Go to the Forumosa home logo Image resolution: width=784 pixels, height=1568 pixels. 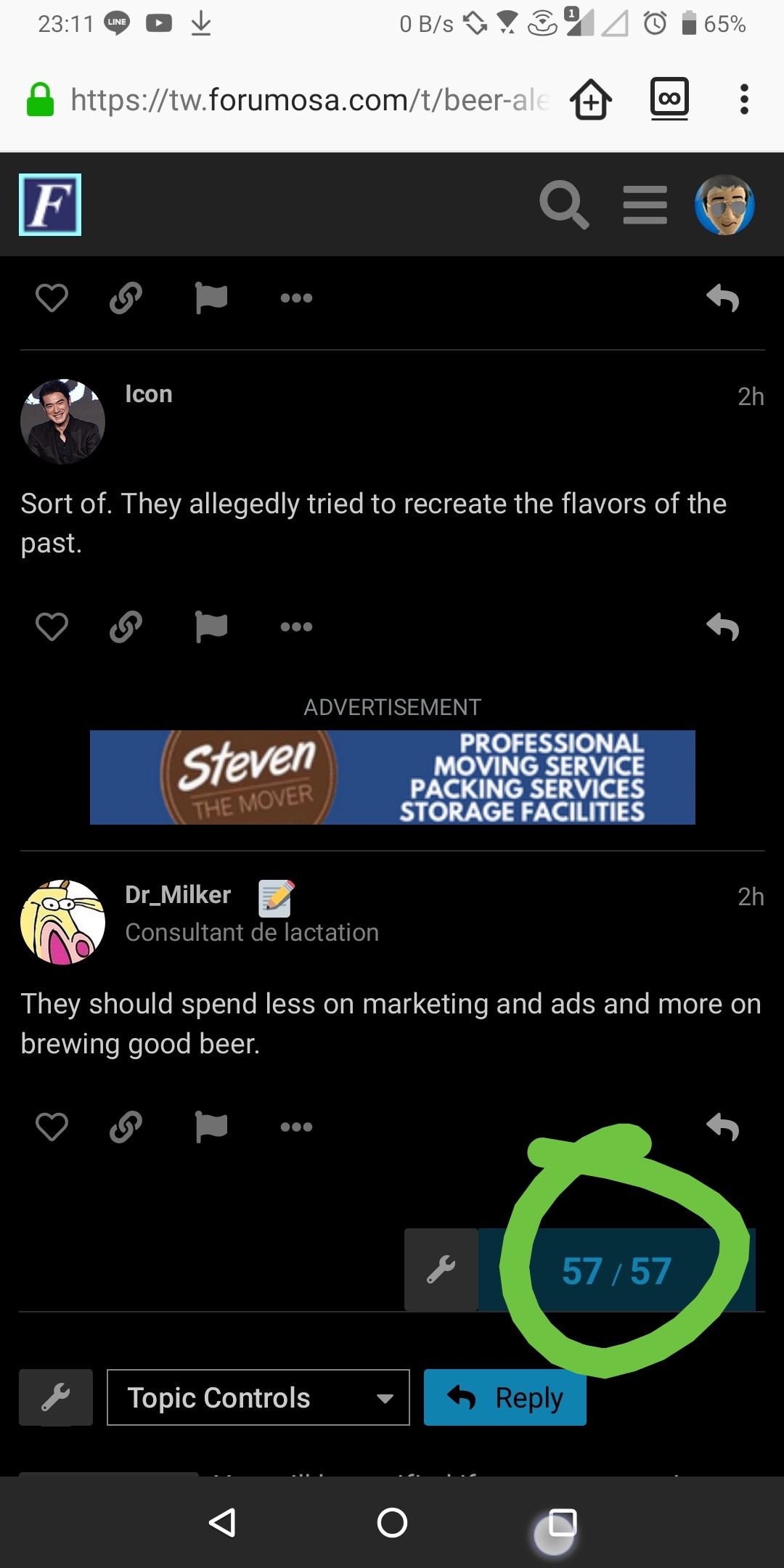tap(50, 205)
